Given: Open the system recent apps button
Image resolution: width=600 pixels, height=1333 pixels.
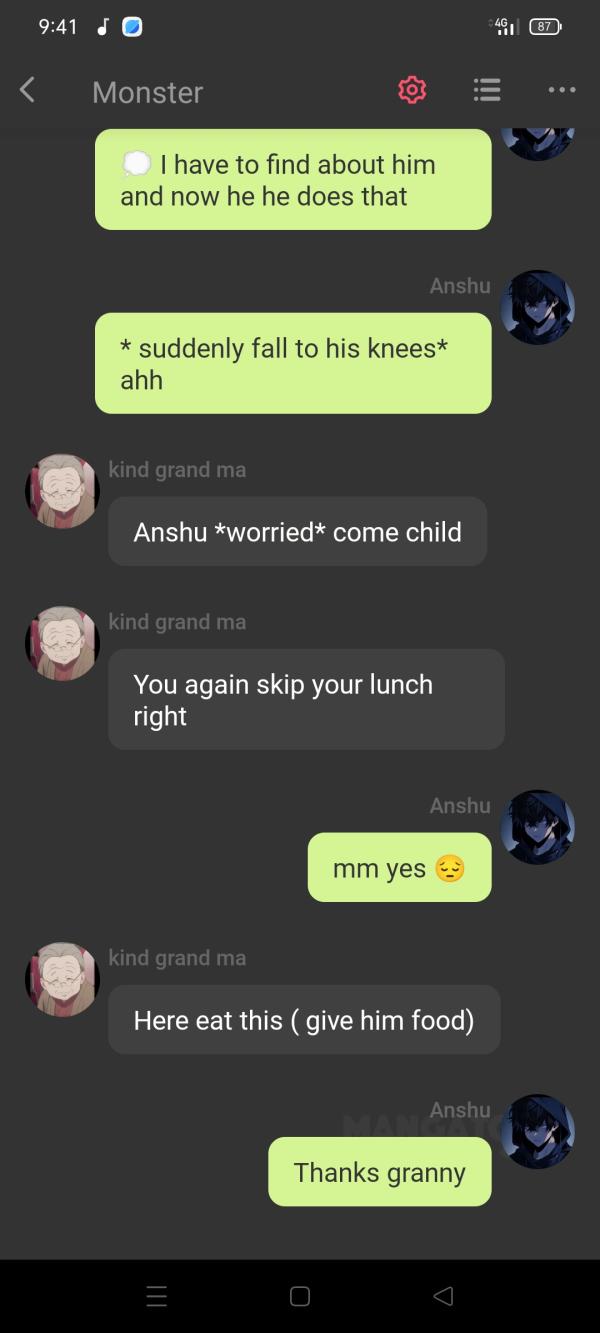Looking at the screenshot, I should click(157, 1296).
